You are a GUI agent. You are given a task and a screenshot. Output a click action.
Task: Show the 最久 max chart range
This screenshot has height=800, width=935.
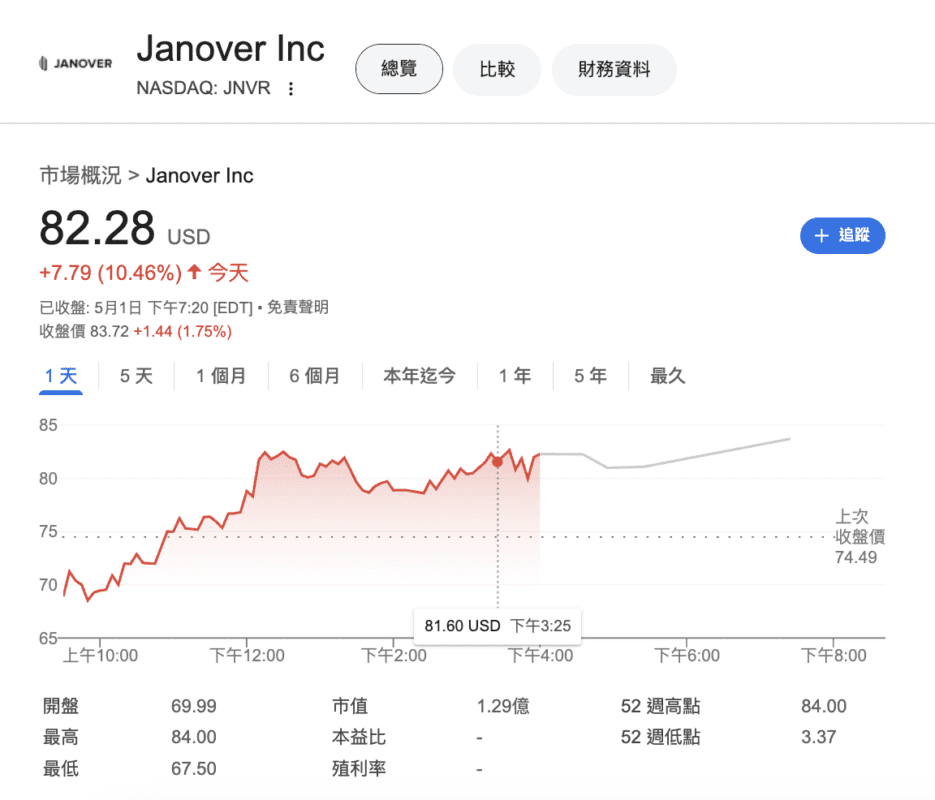(667, 376)
